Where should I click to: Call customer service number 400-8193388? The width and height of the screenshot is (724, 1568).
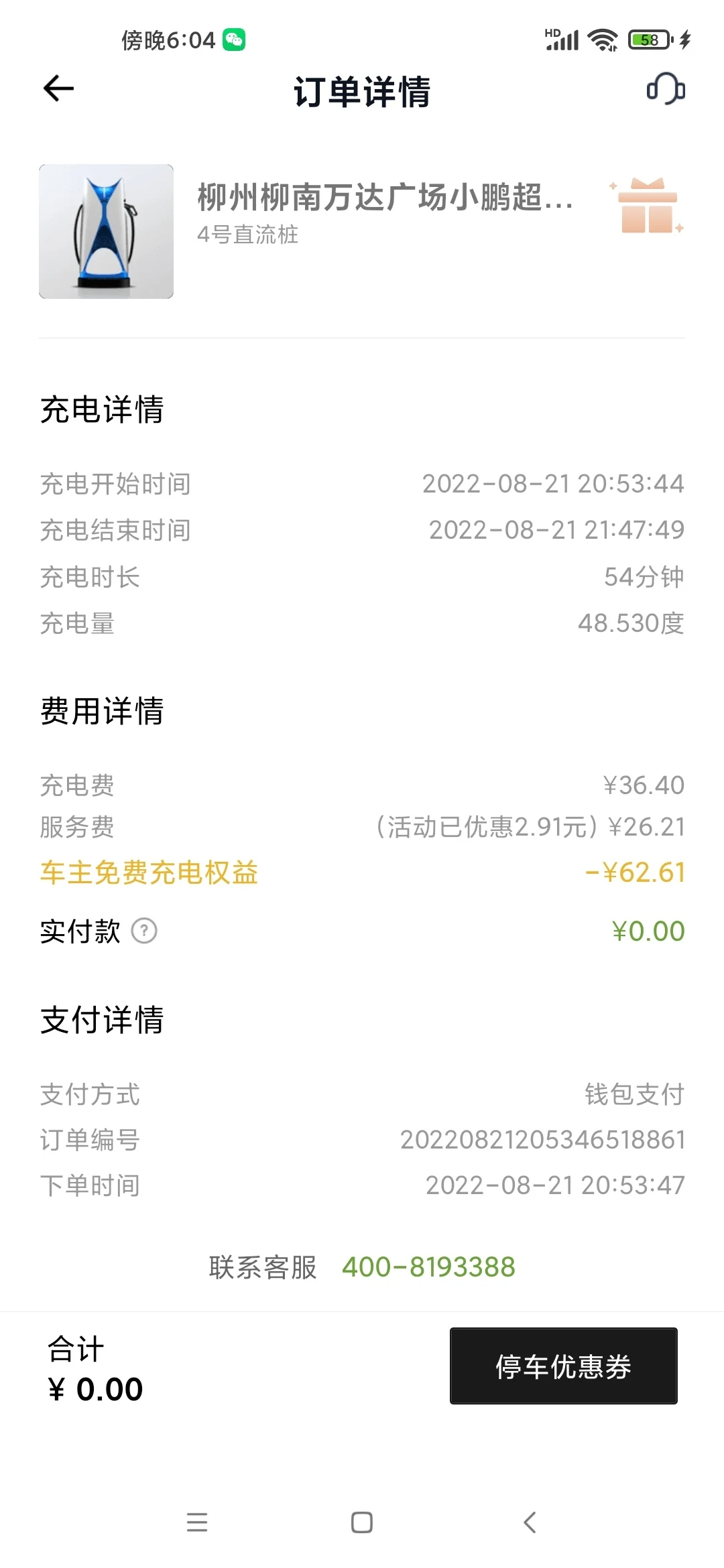[x=428, y=1267]
